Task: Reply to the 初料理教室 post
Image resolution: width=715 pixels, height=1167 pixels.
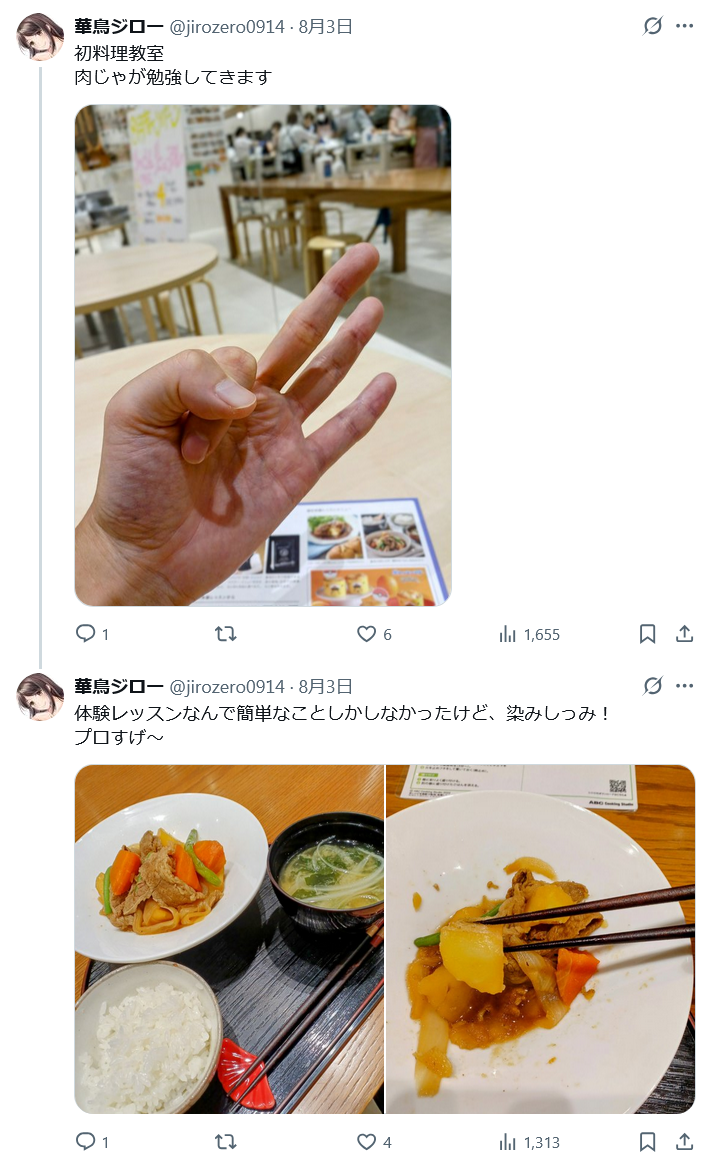Action: click(86, 634)
